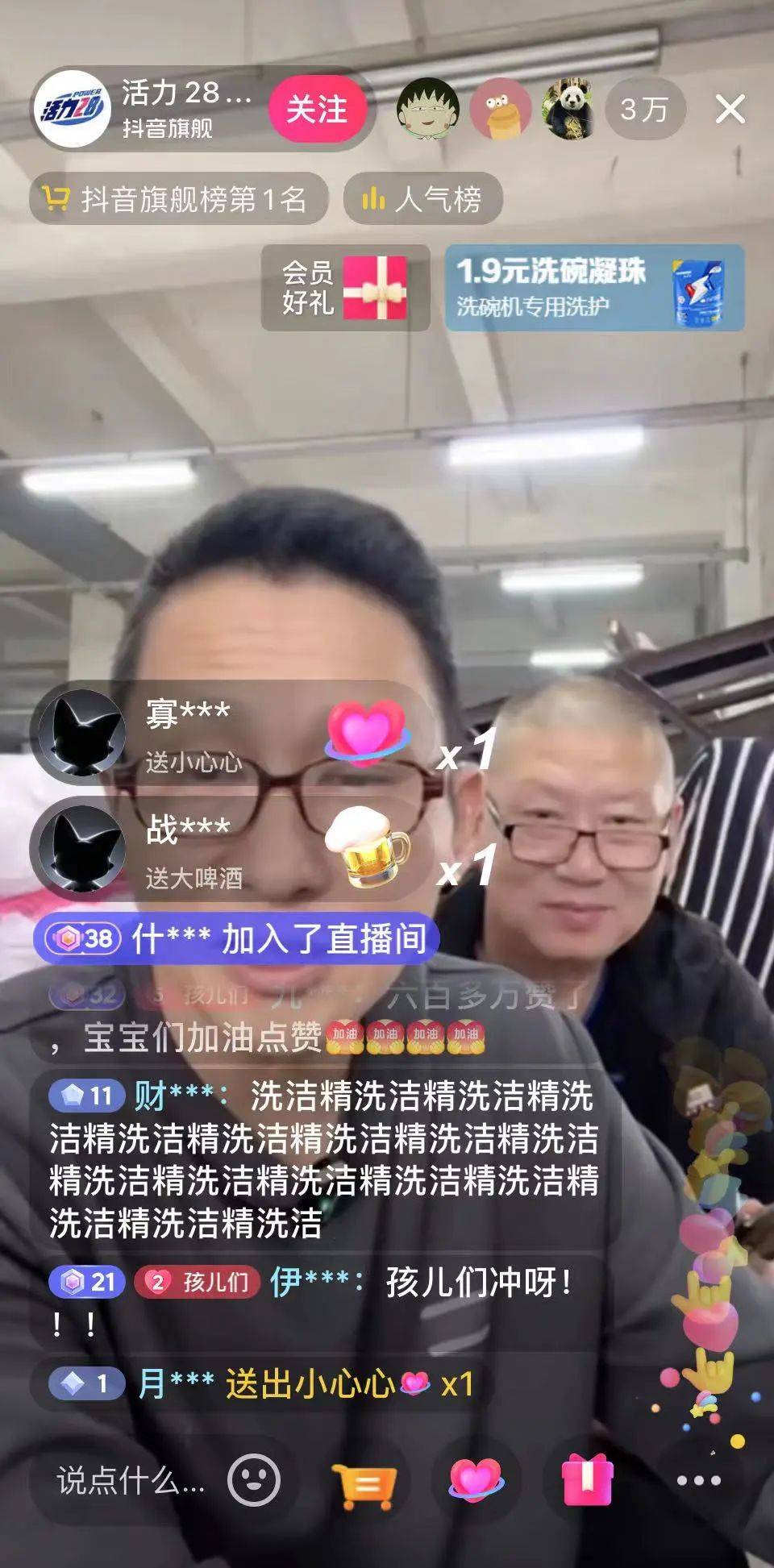The width and height of the screenshot is (774, 1568).
Task: Open the panda viewer avatar
Action: click(x=571, y=110)
